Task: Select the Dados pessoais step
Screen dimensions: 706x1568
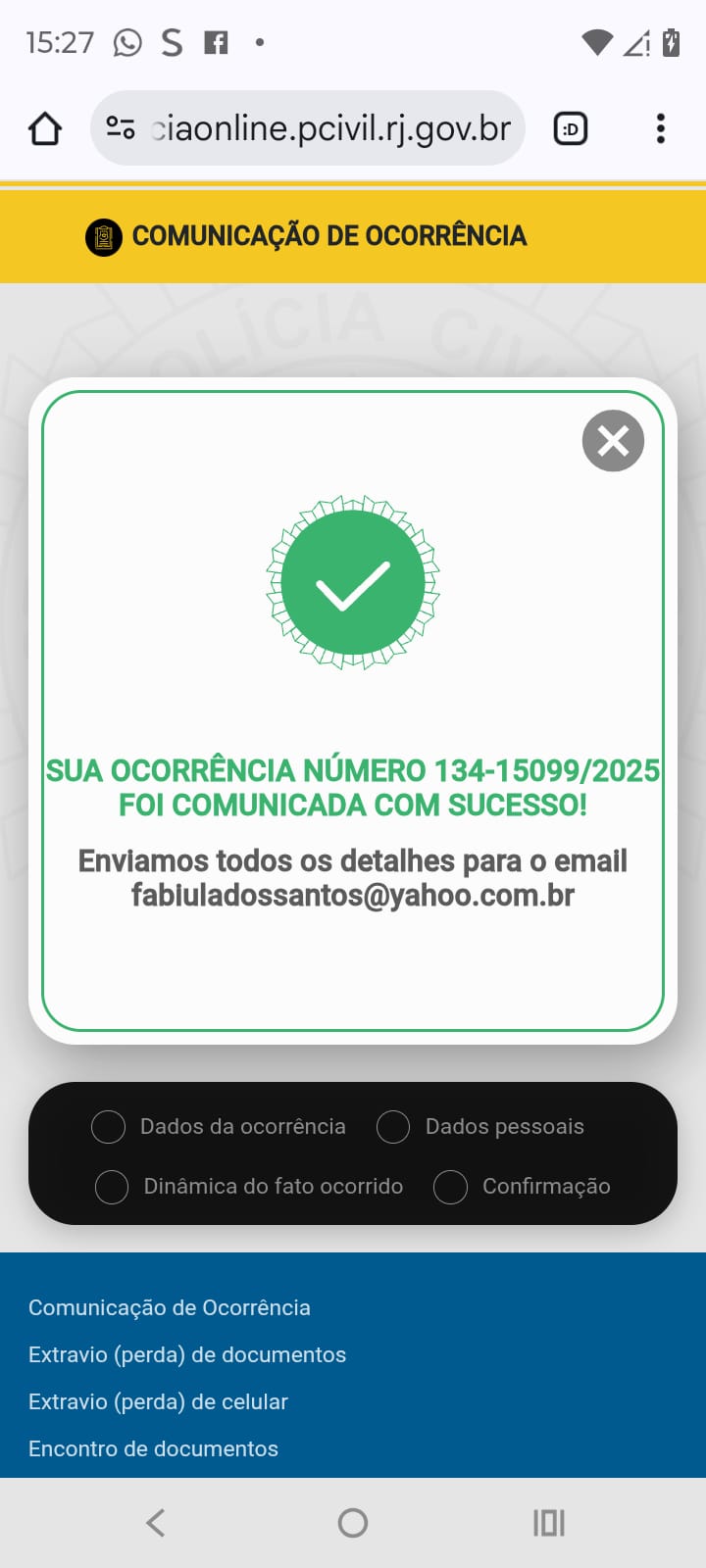Action: point(393,1127)
